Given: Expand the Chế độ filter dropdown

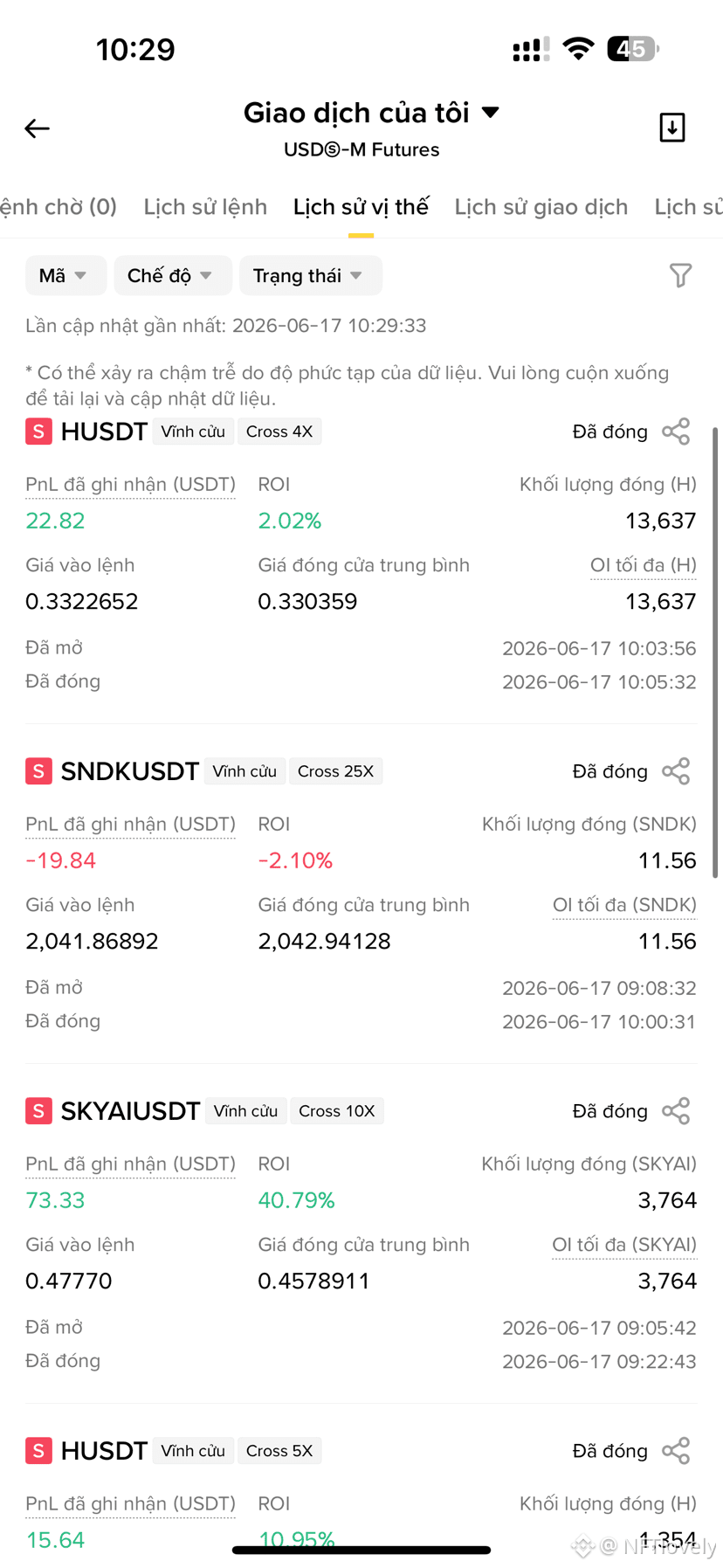Looking at the screenshot, I should pyautogui.click(x=172, y=276).
